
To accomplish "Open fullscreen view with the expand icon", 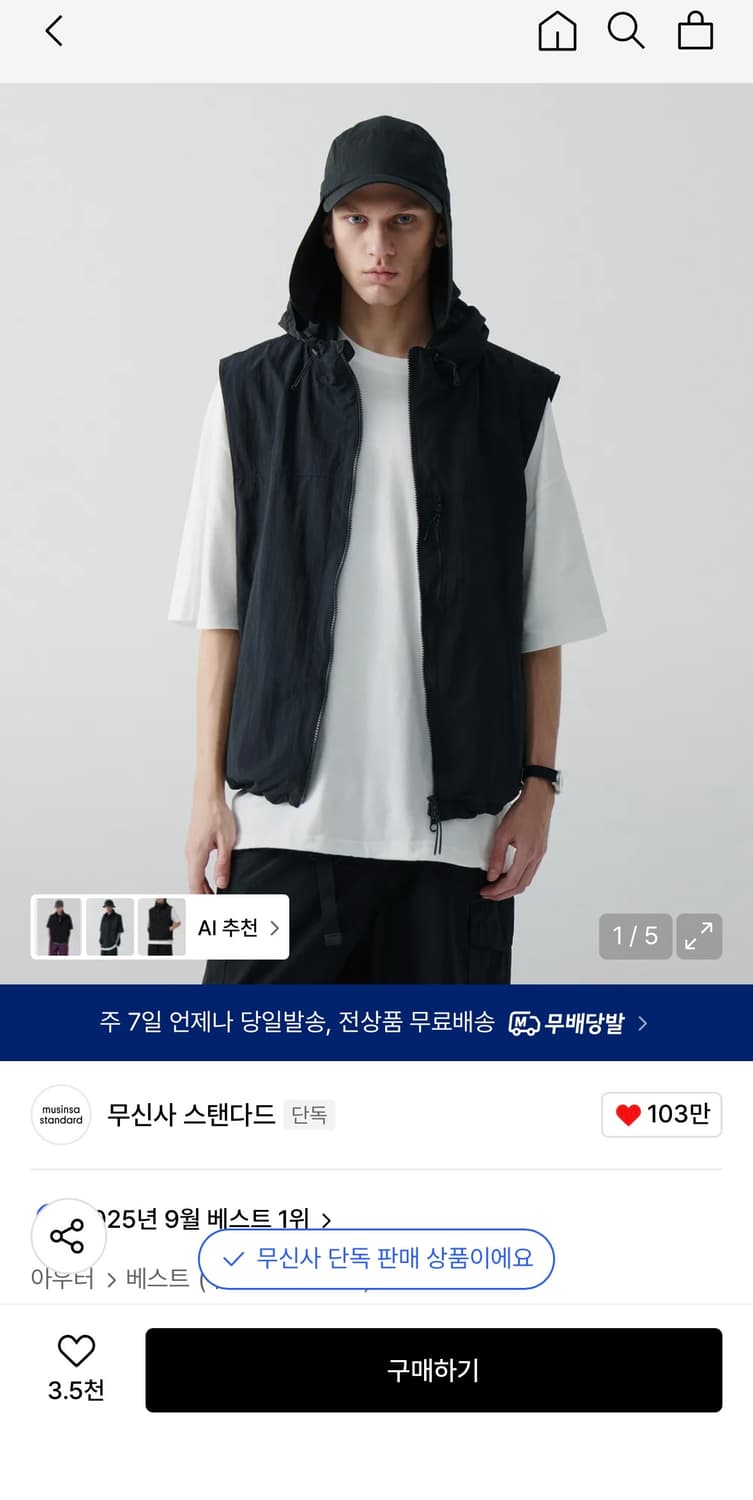I will point(699,937).
